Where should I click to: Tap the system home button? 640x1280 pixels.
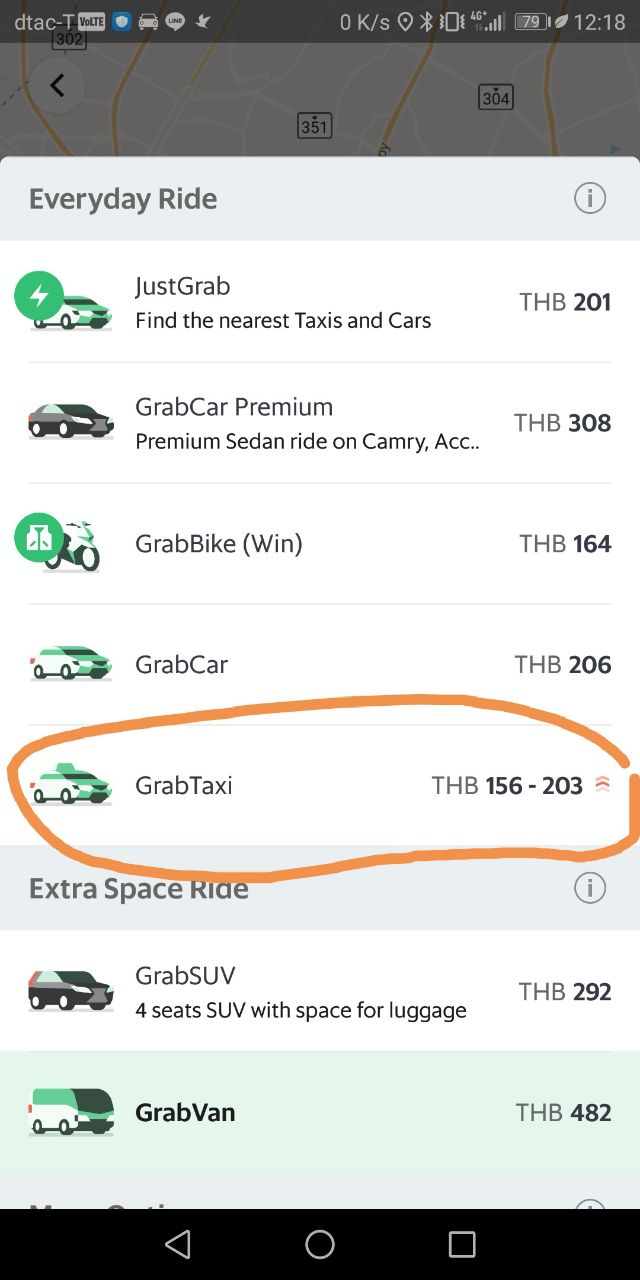pos(320,1244)
